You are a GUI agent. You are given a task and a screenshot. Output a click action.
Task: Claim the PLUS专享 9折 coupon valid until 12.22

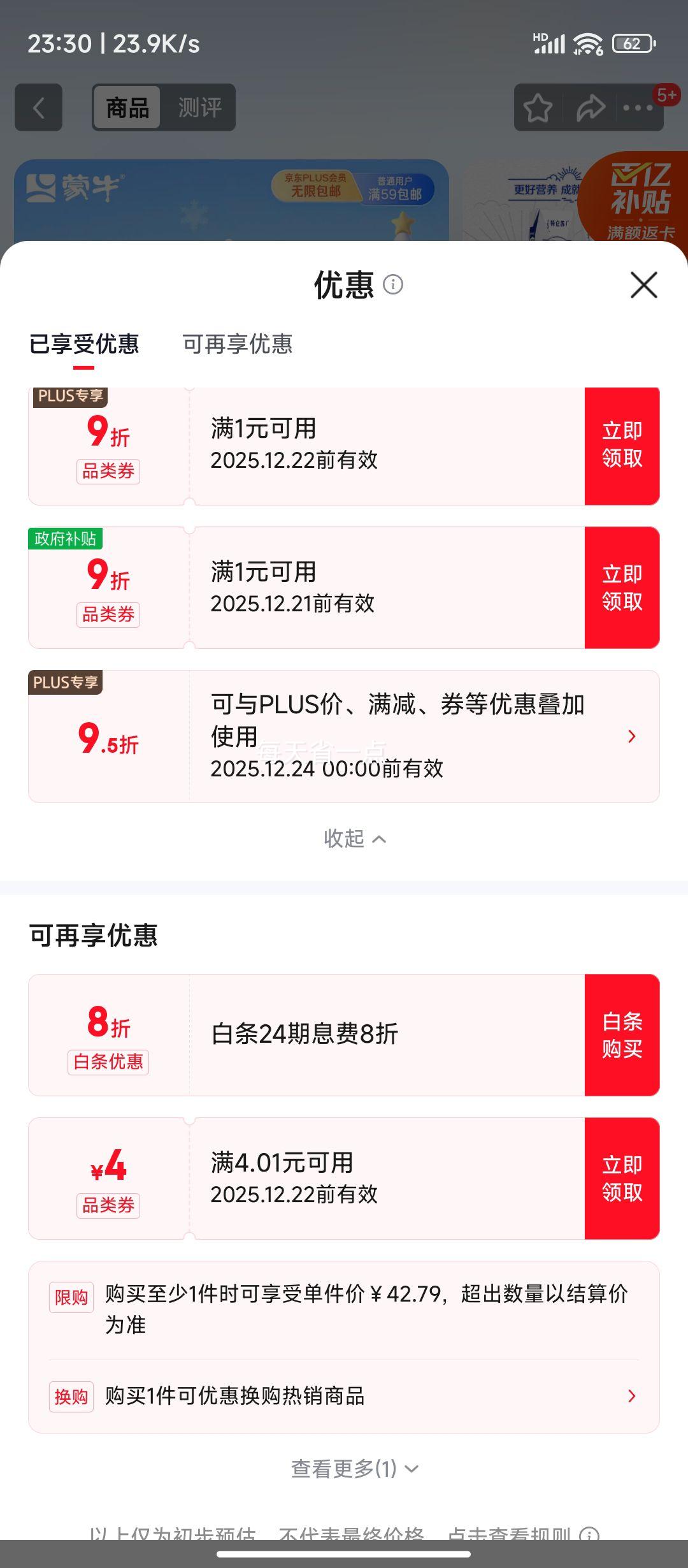click(x=622, y=445)
